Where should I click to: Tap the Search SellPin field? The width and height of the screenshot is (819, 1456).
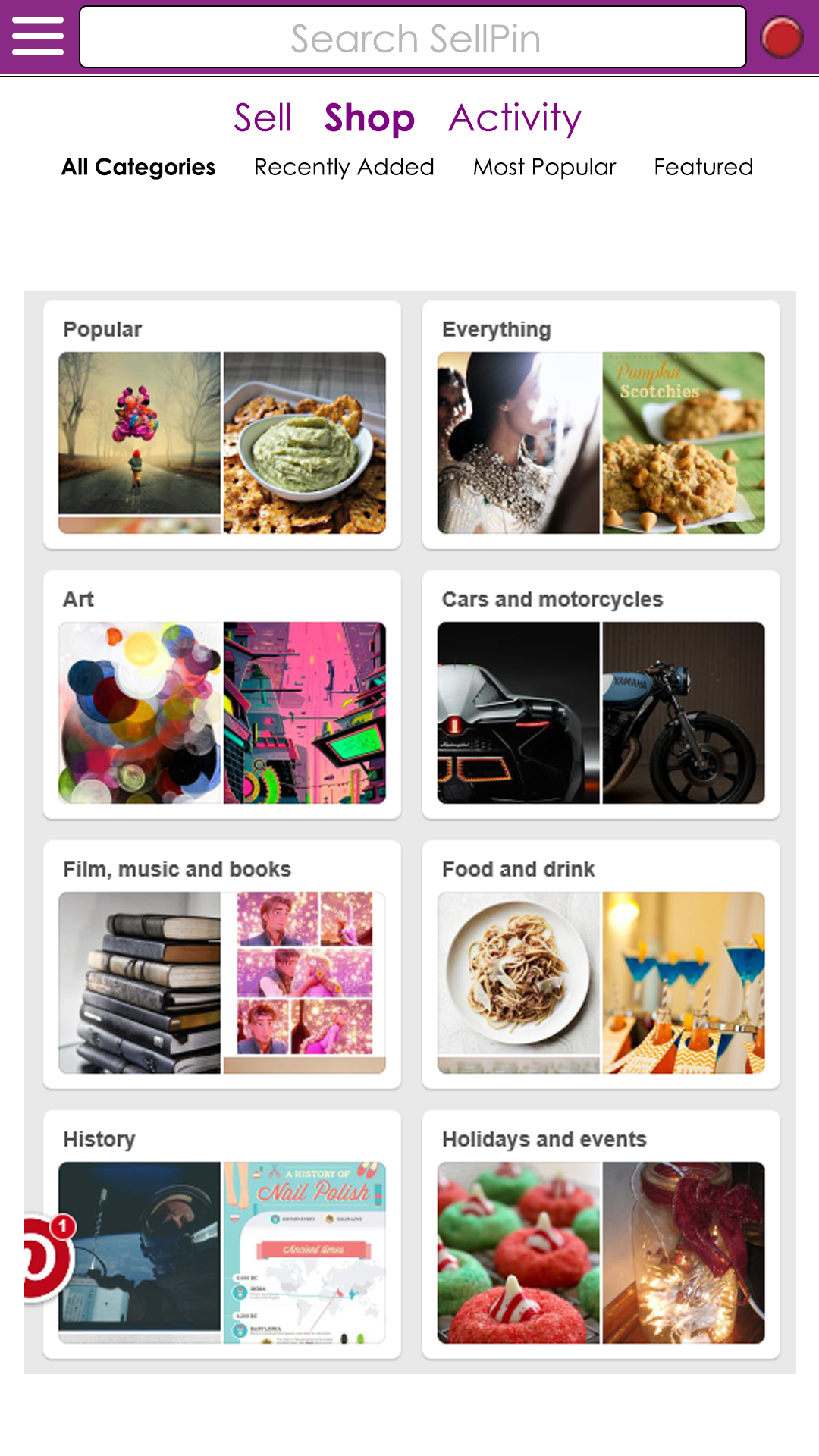(413, 38)
